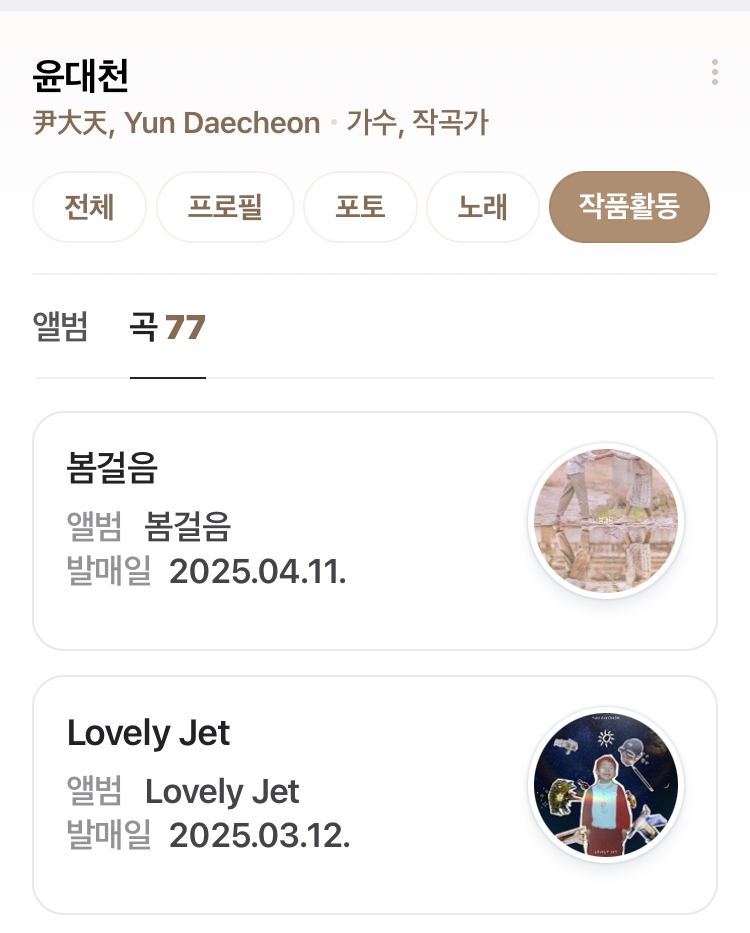
Task: Select the 전체 chip
Action: click(x=89, y=207)
